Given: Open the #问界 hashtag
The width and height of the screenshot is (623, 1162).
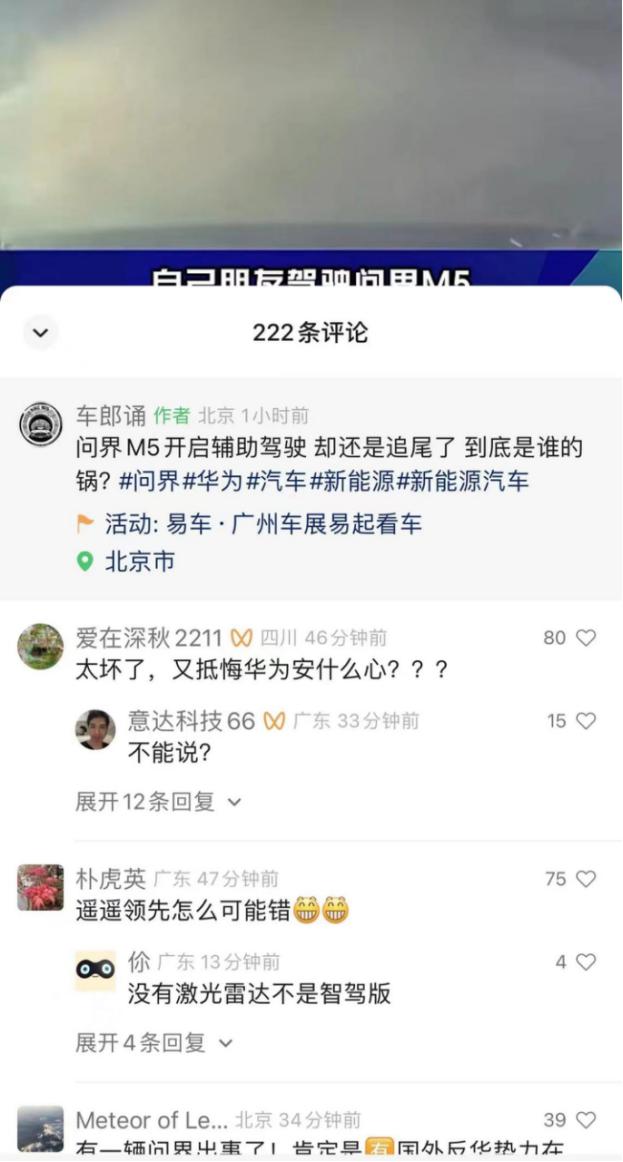Looking at the screenshot, I should tap(150, 481).
